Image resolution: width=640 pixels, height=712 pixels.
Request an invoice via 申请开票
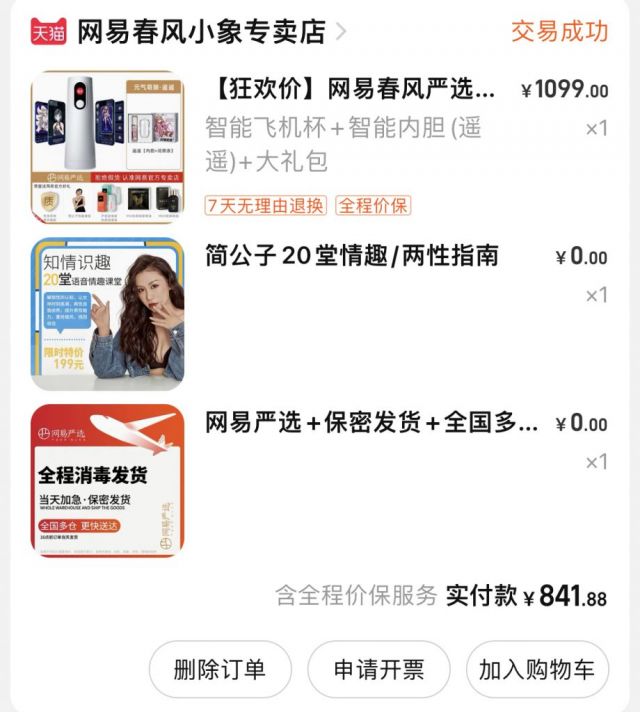pos(378,669)
